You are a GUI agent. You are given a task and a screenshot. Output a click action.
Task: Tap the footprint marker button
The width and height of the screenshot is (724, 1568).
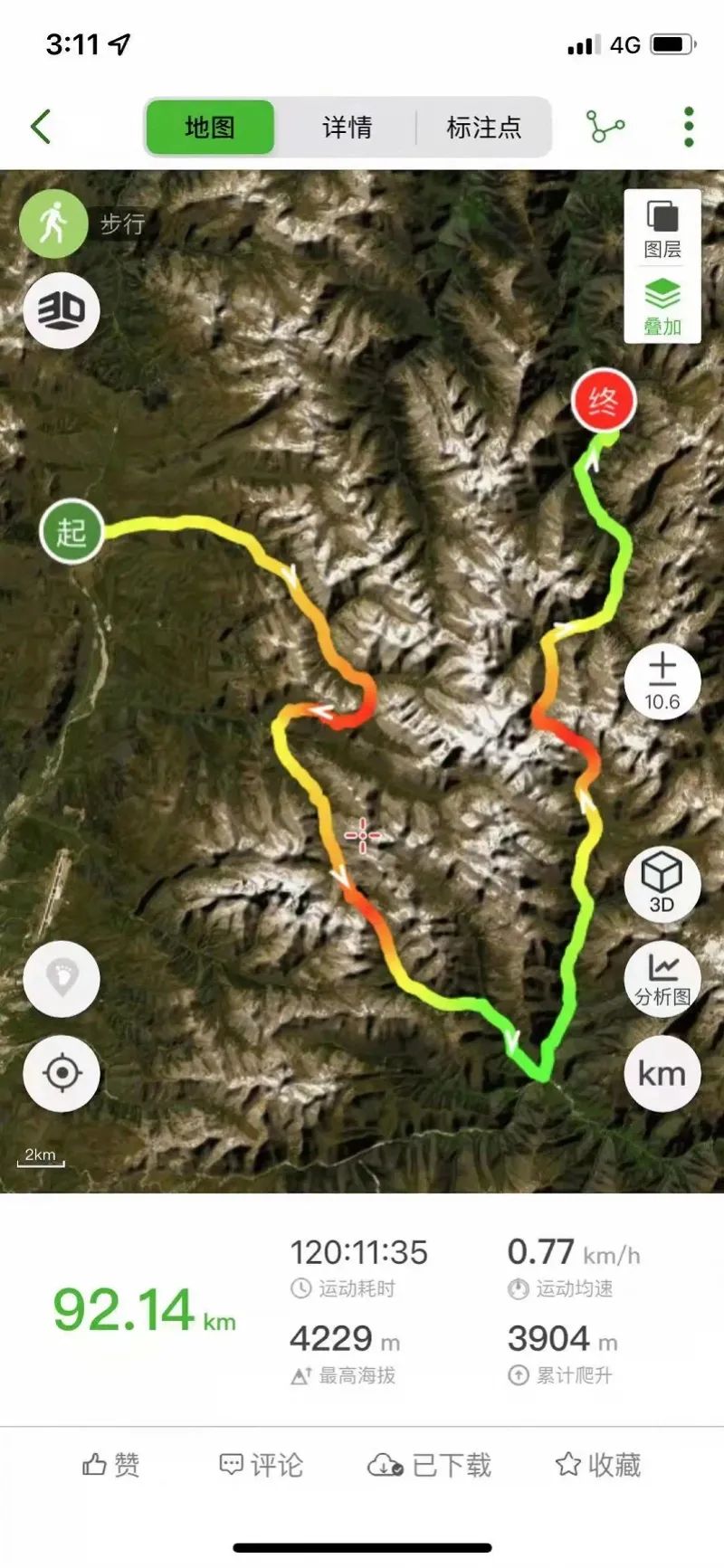62,978
